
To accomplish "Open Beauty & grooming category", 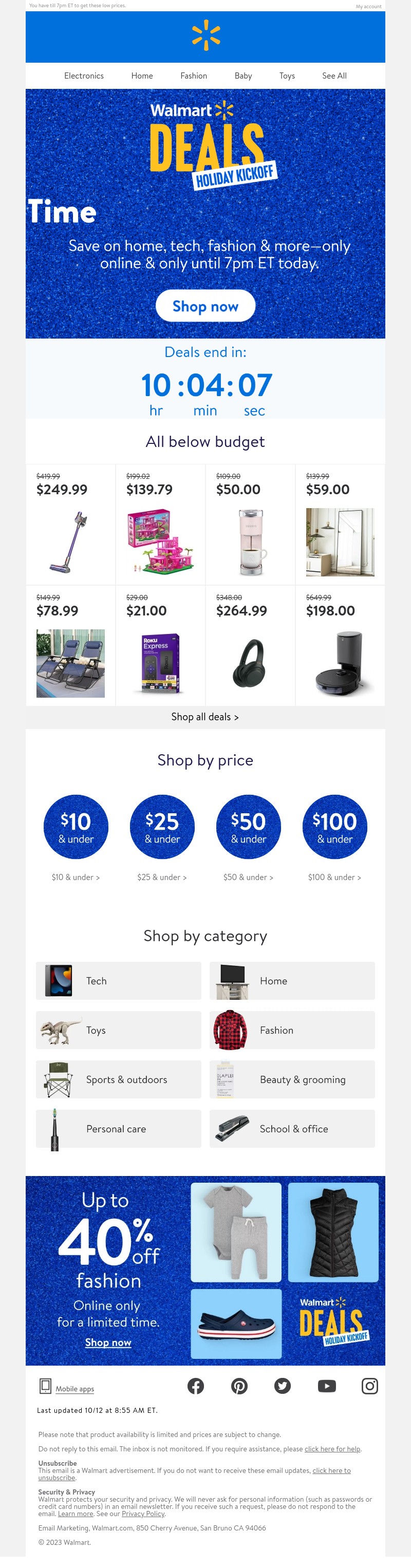I will tap(292, 1079).
